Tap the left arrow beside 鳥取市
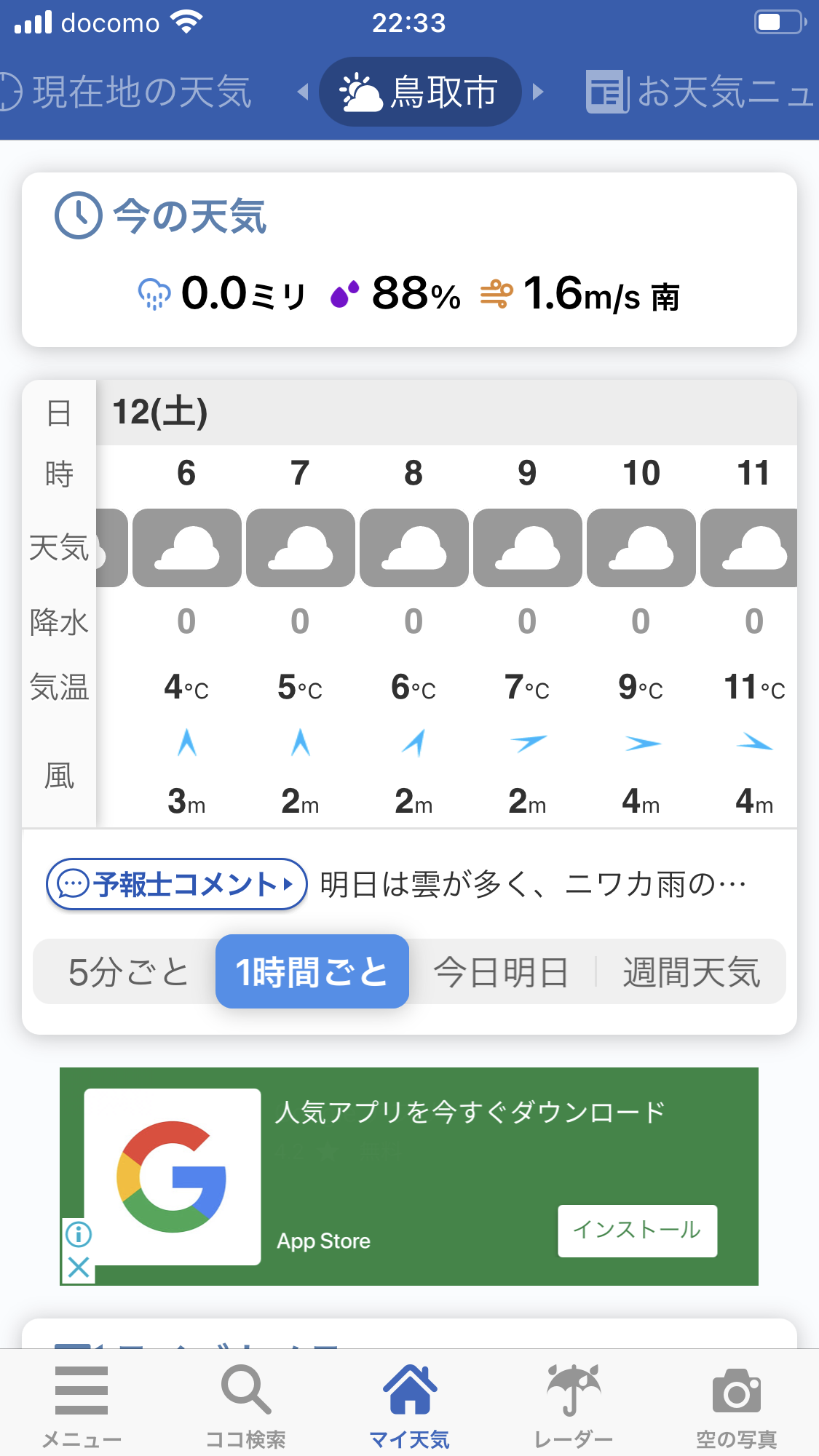Viewport: 819px width, 1456px height. (304, 92)
